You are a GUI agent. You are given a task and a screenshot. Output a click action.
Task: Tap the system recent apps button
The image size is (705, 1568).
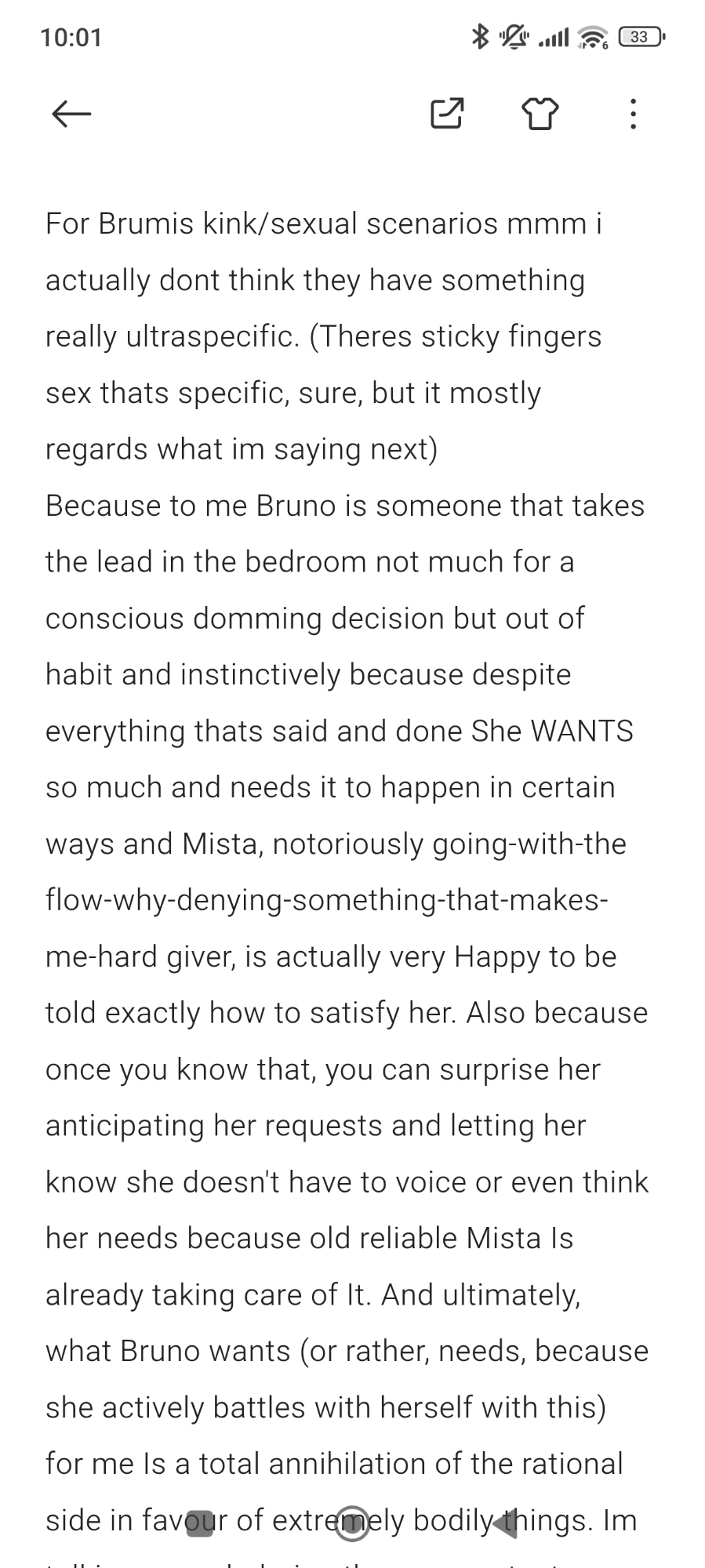point(200,1523)
